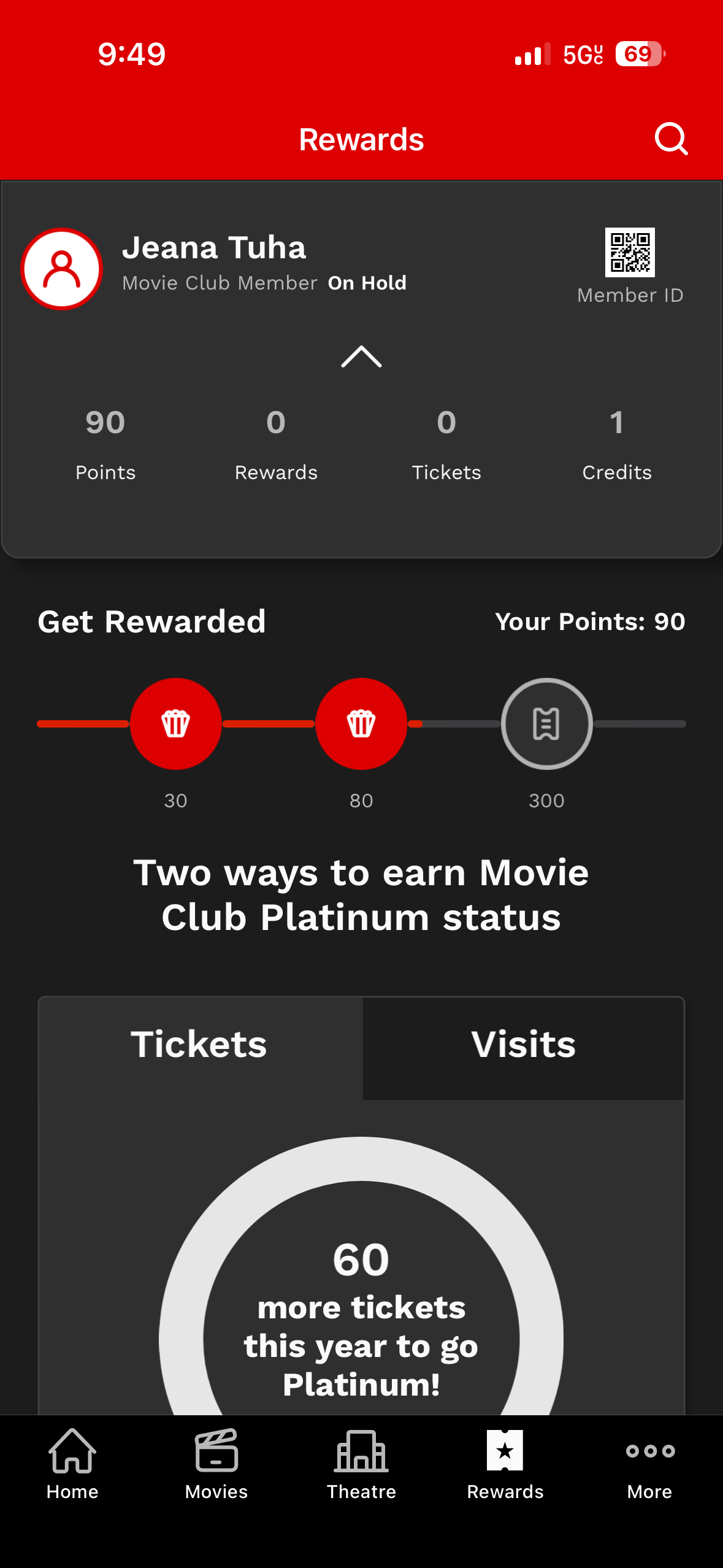
Task: Collapse the member summary card
Action: point(361,356)
